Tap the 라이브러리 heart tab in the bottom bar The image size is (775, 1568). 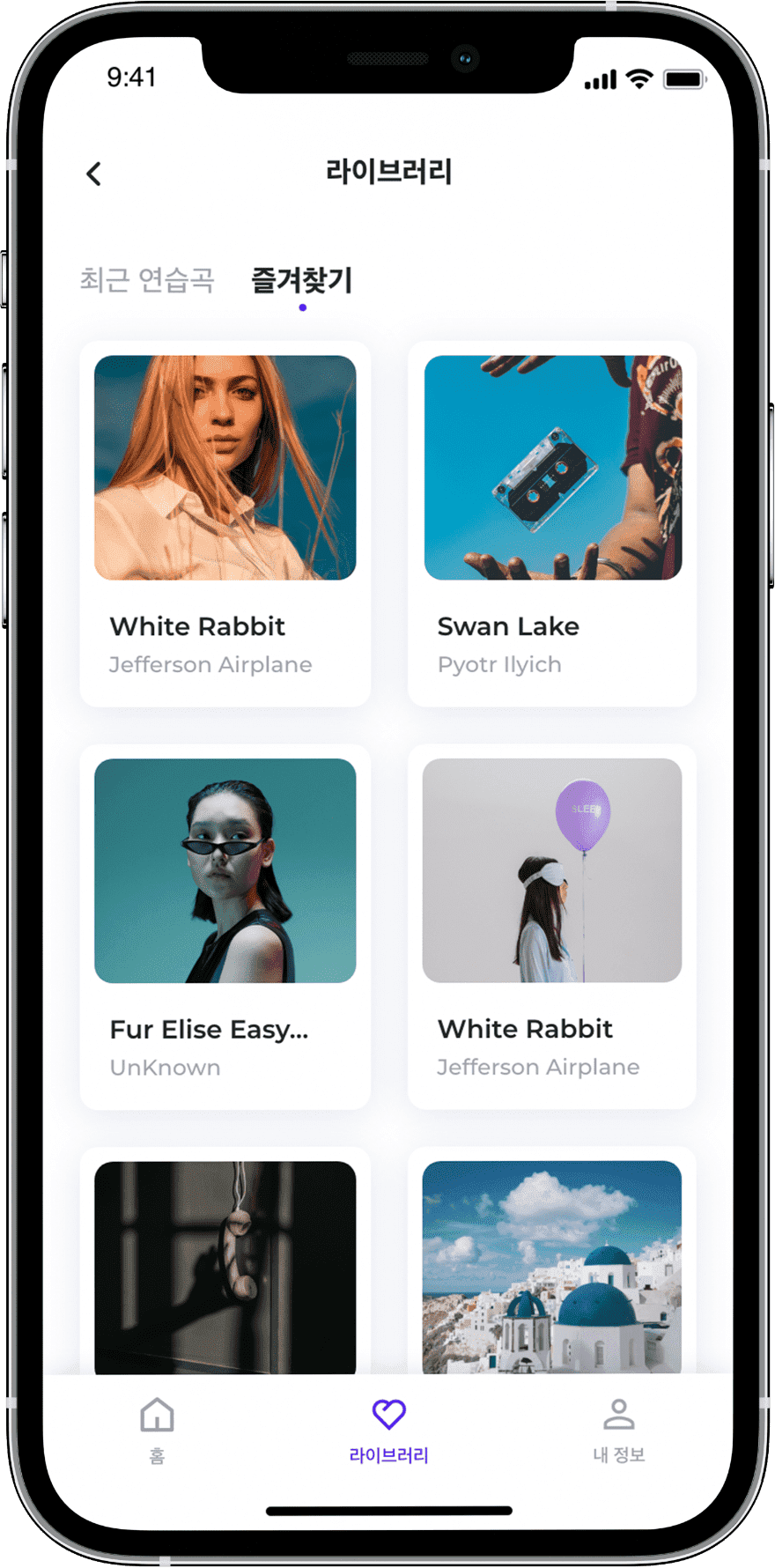[388, 1431]
